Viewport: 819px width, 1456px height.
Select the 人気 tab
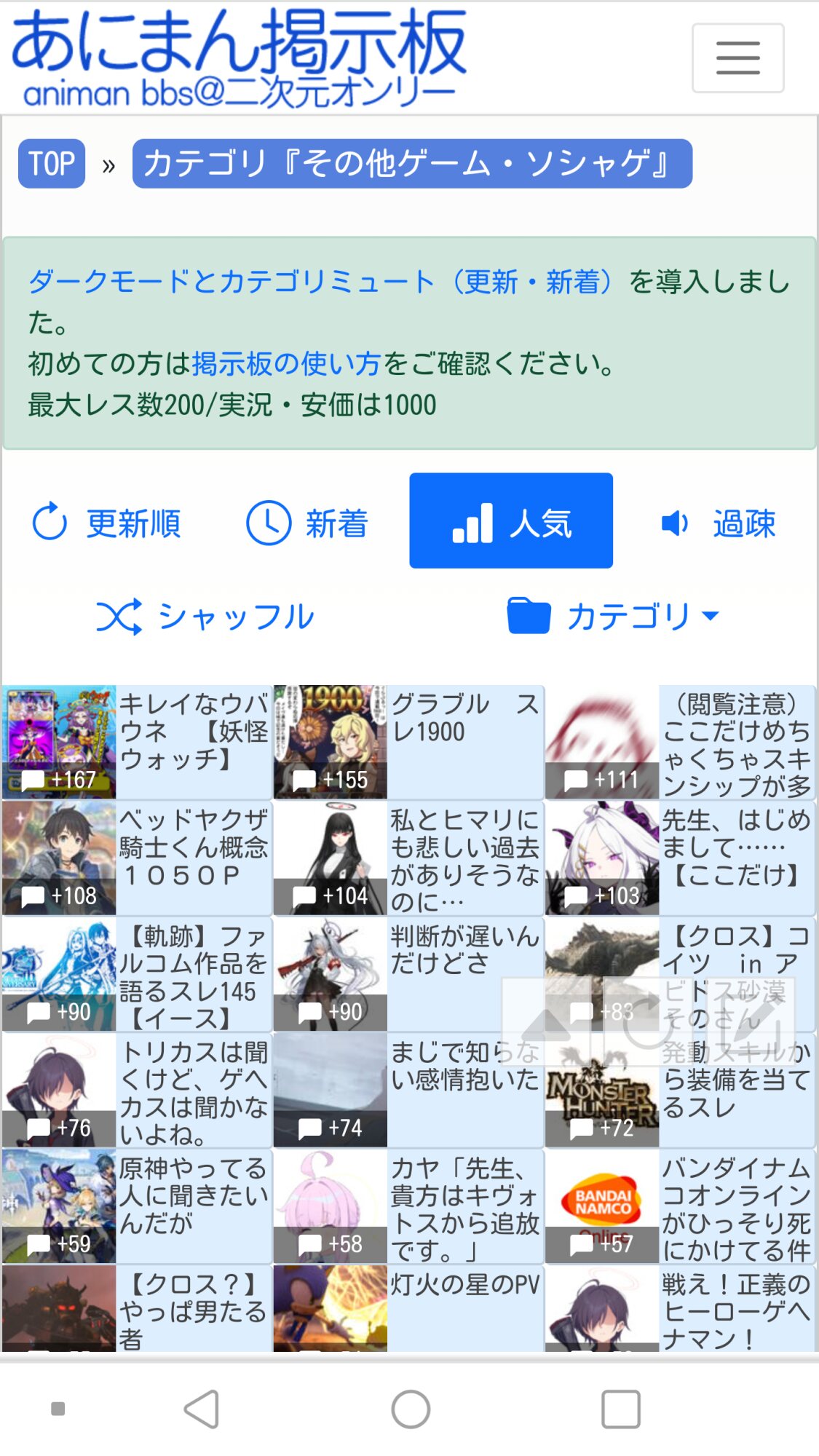511,521
